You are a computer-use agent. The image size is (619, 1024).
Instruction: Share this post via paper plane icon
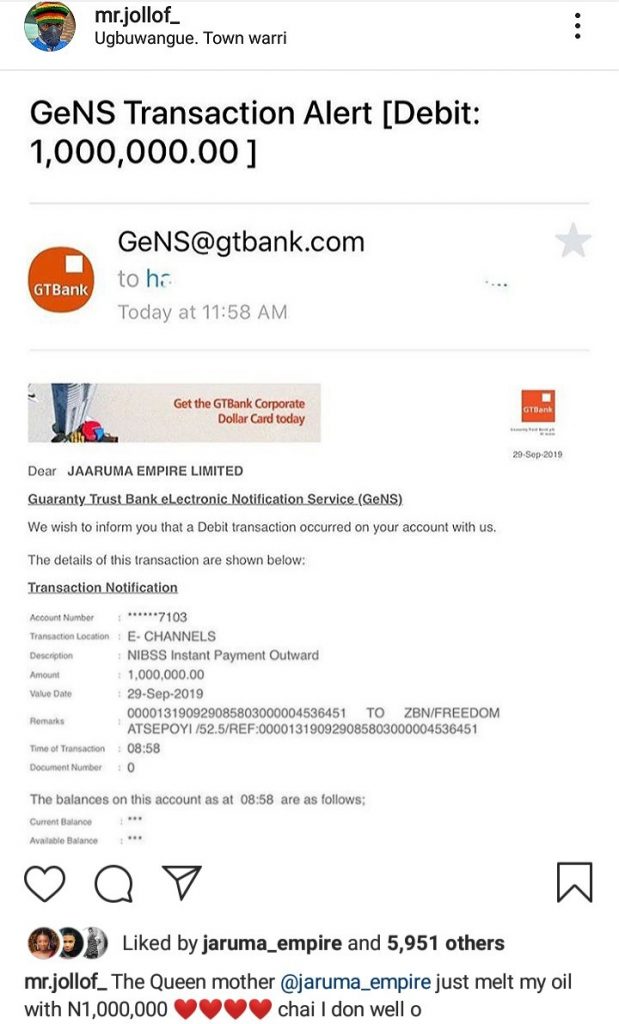[182, 881]
